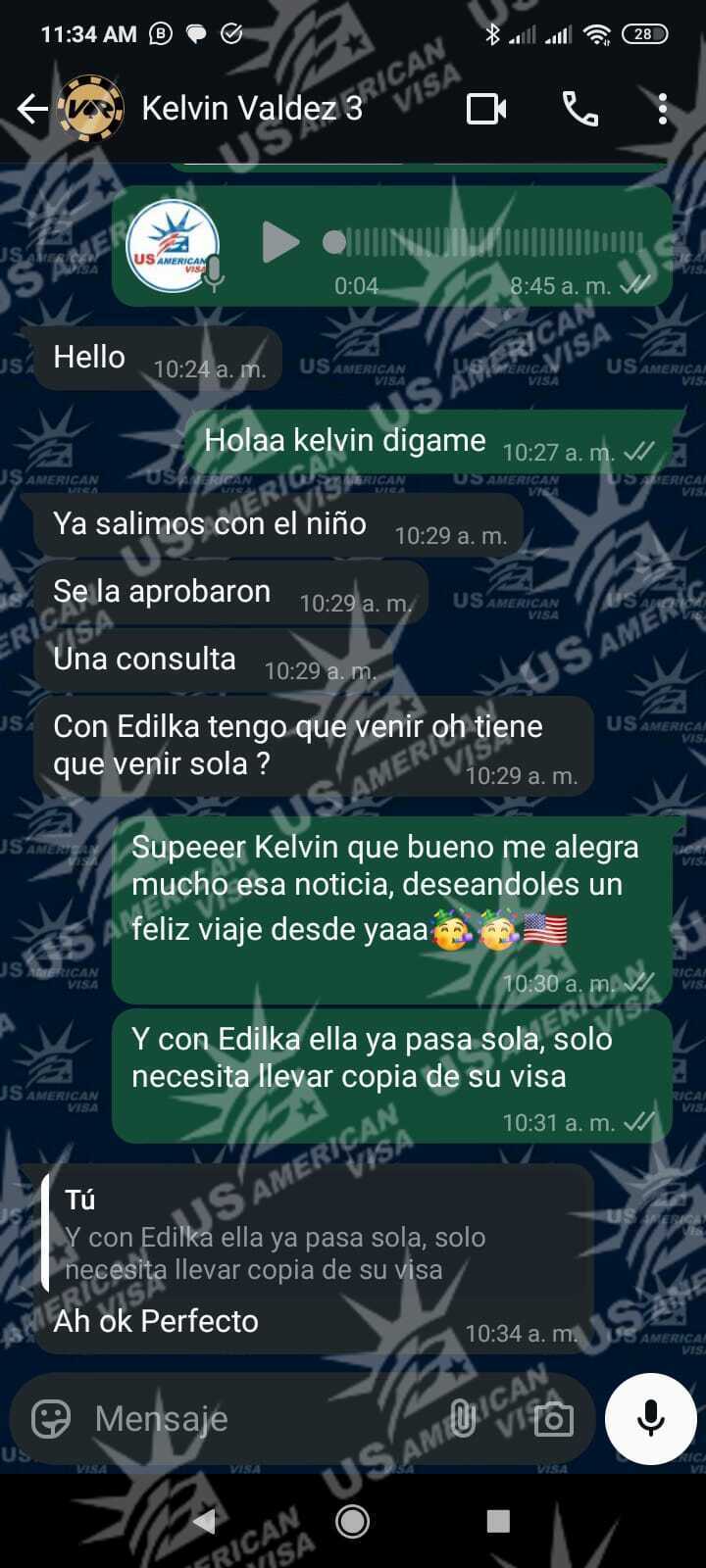The image size is (706, 1568).
Task: Open the emoji and sticker picker
Action: 51,1418
